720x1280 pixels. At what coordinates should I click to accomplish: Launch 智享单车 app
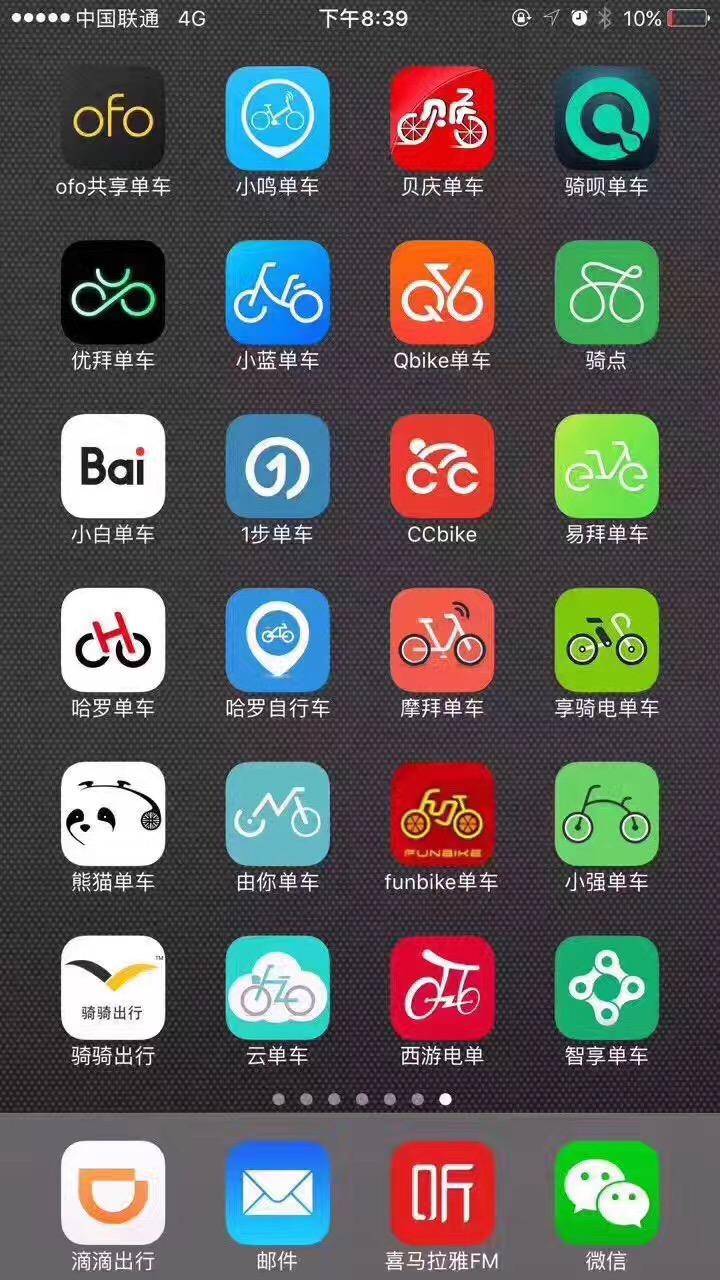[606, 988]
